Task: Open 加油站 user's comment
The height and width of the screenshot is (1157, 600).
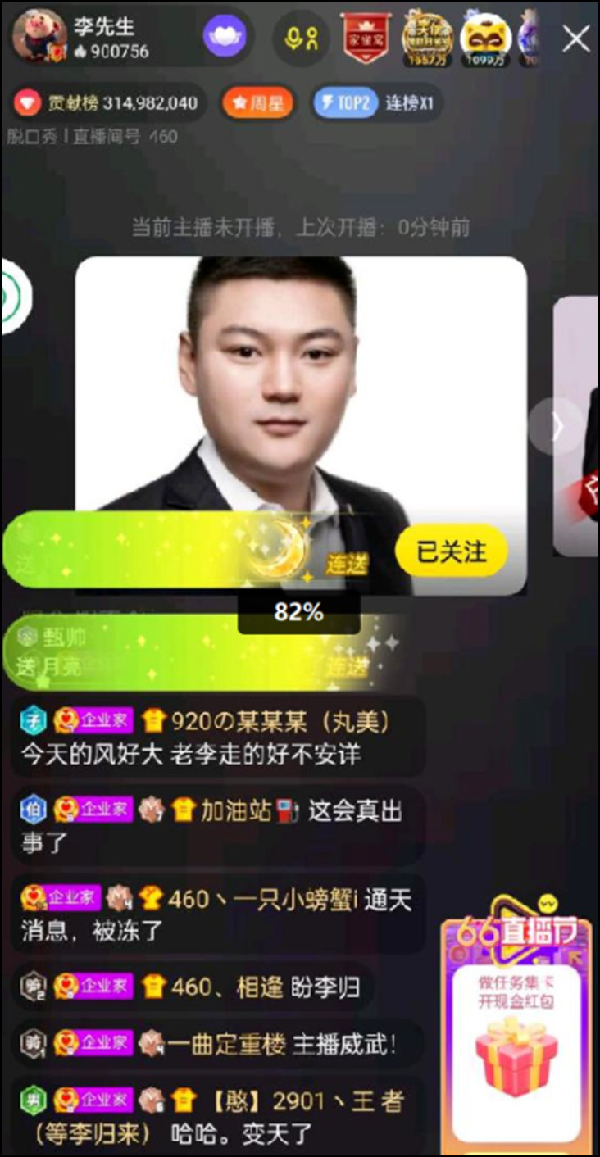Action: click(215, 826)
